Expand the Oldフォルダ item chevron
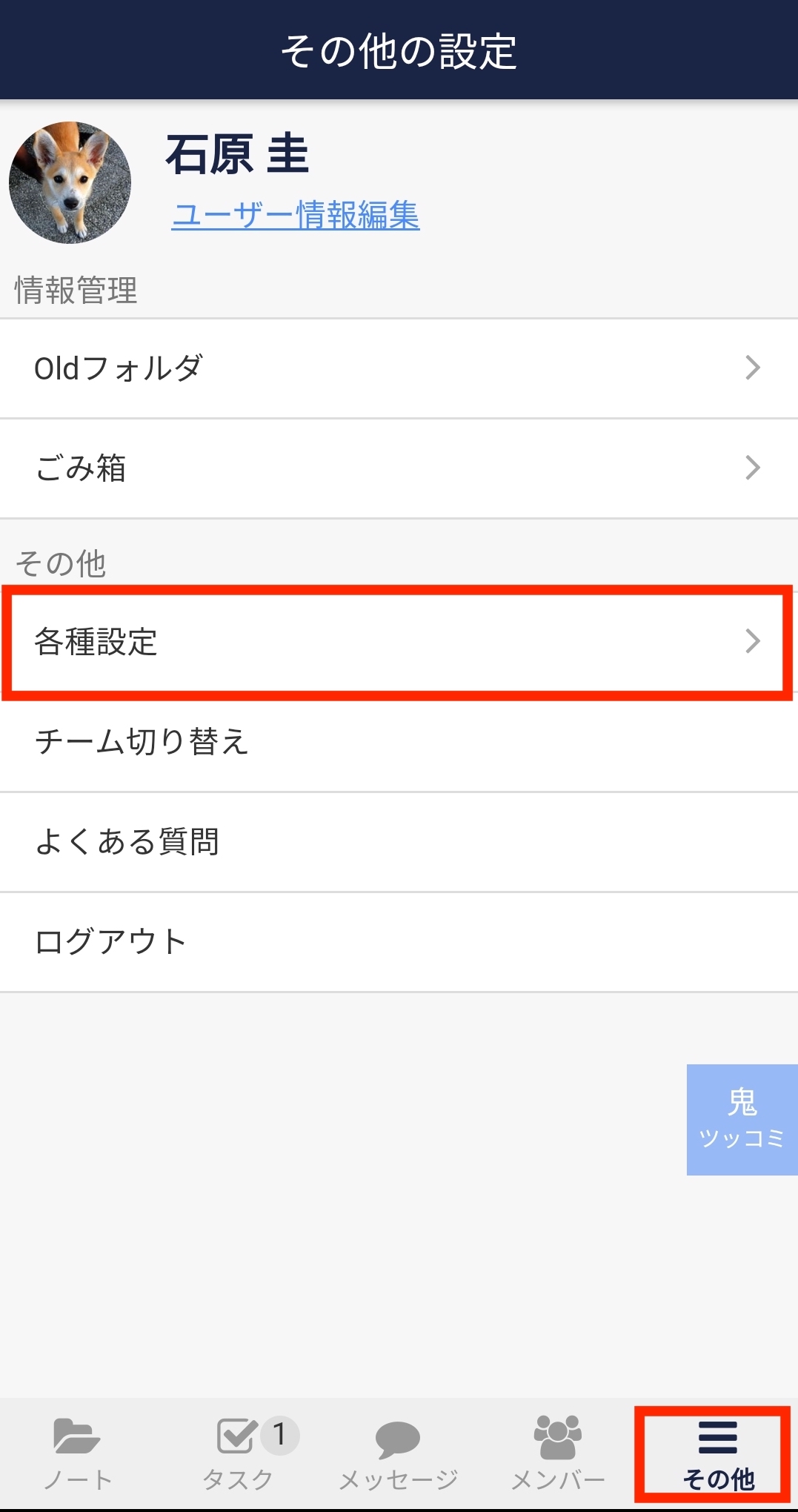 [754, 368]
